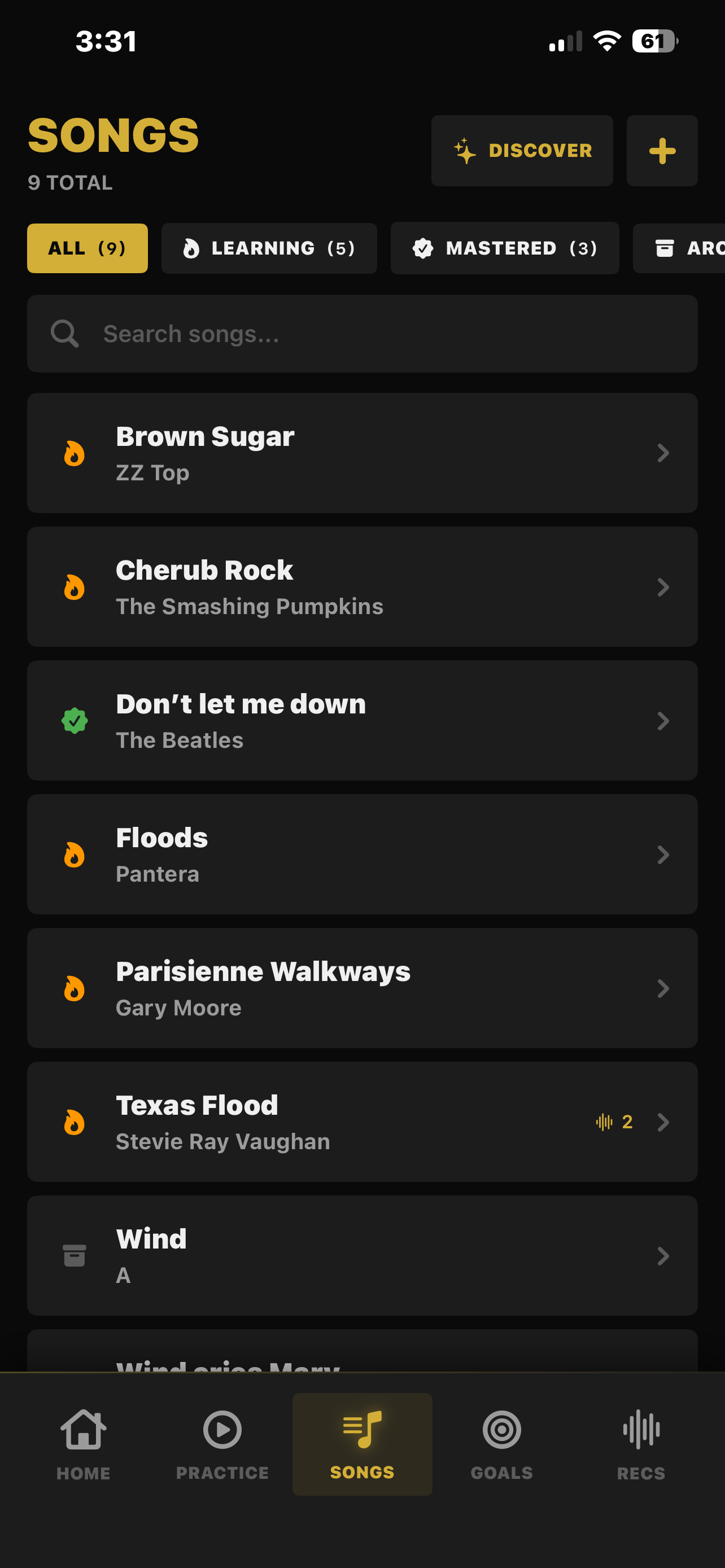Tap the green mastered badge on Don't let me down
725x1568 pixels.
pos(75,721)
